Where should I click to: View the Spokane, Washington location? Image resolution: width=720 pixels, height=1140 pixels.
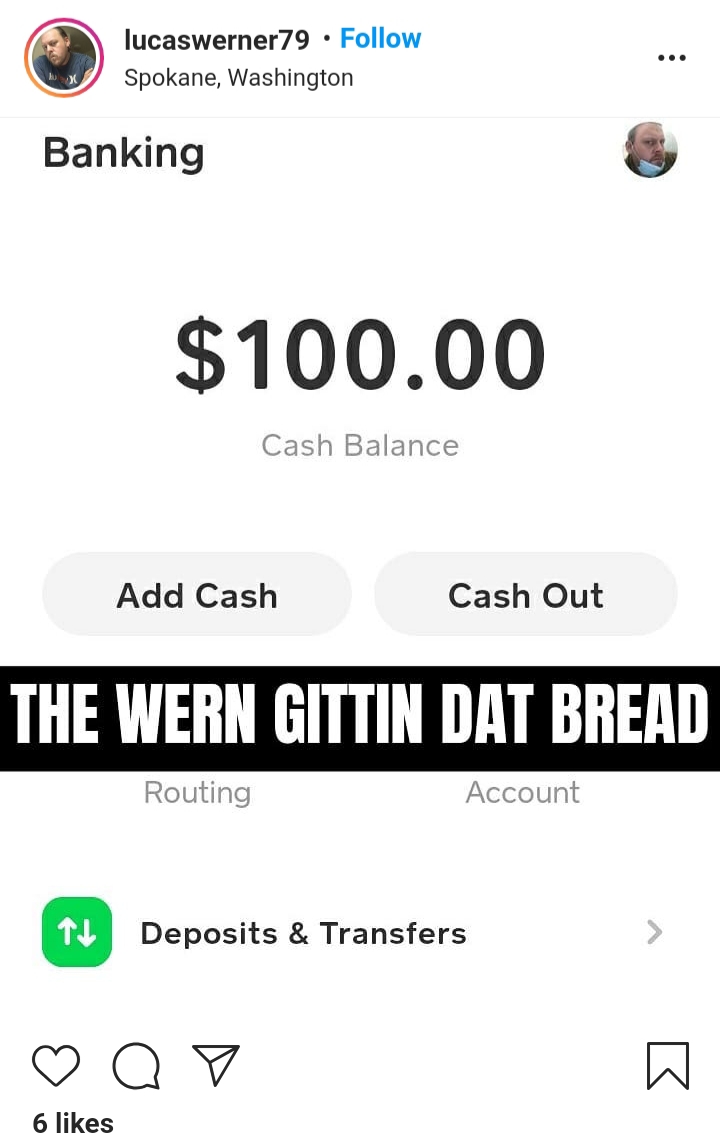239,78
